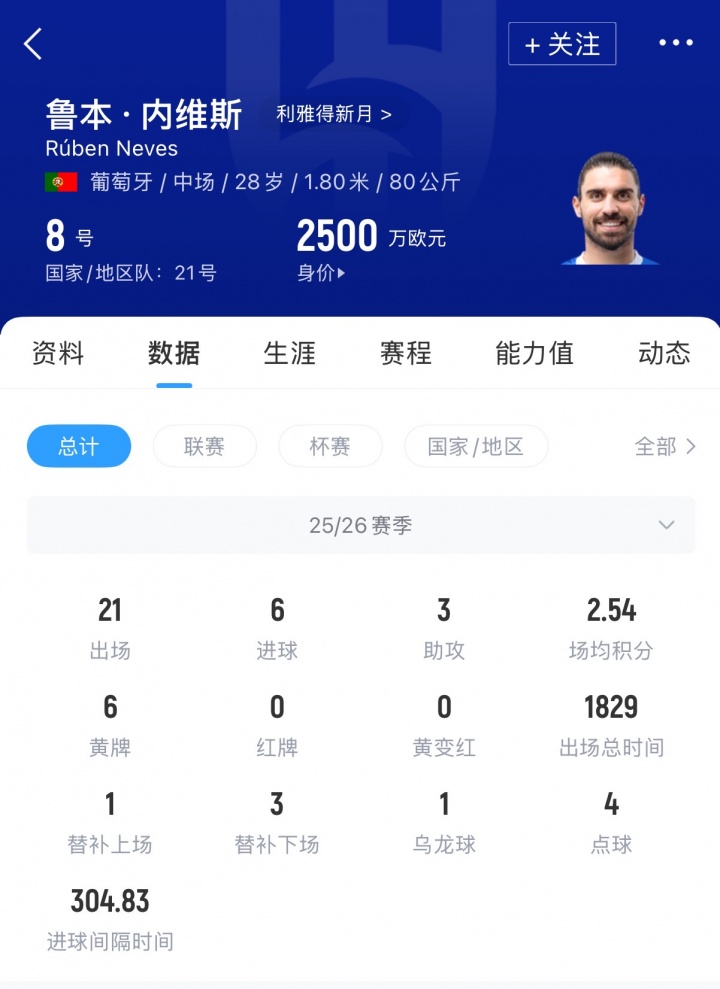Switch to the 生涯 tab
The height and width of the screenshot is (989, 720).
coord(290,353)
